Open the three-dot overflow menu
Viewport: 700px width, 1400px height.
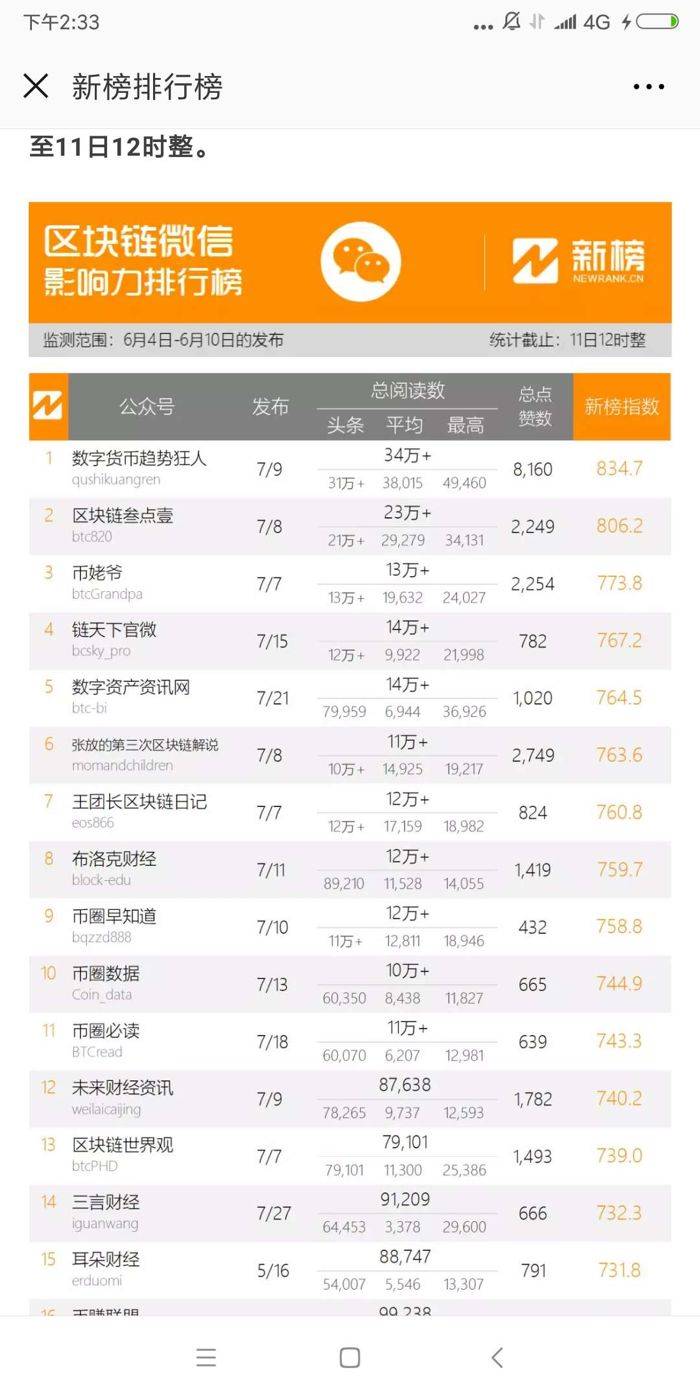click(649, 87)
